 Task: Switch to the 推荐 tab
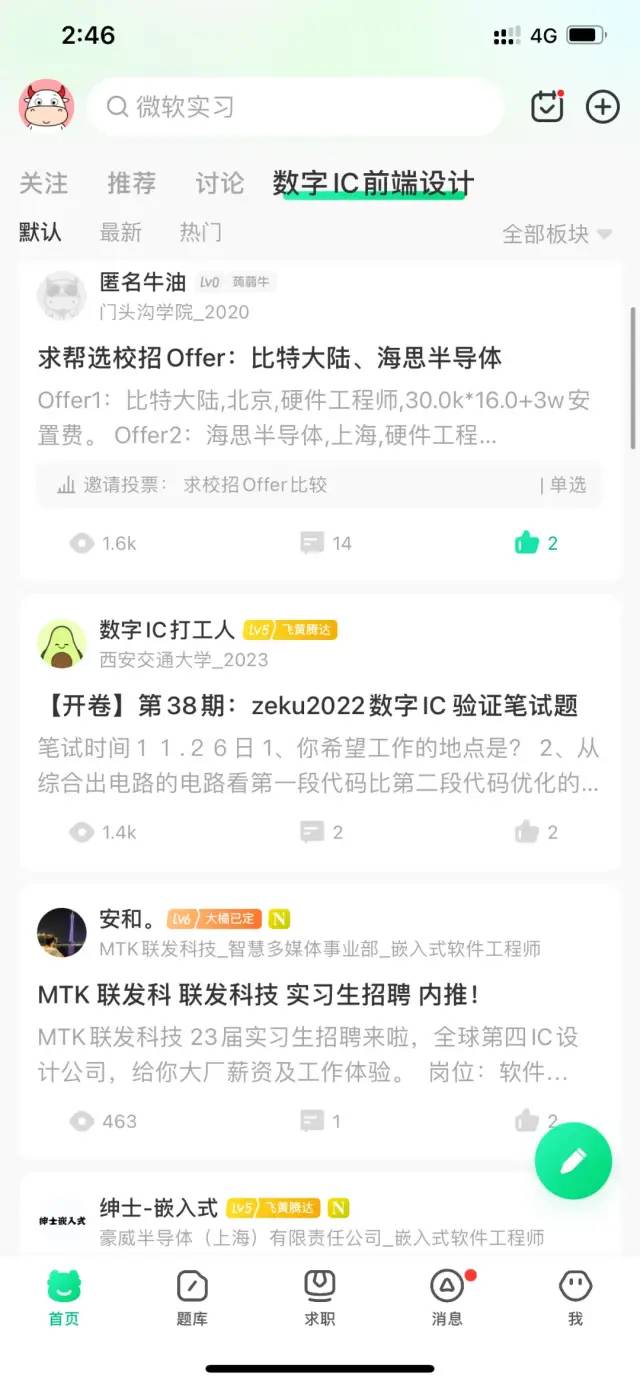132,183
